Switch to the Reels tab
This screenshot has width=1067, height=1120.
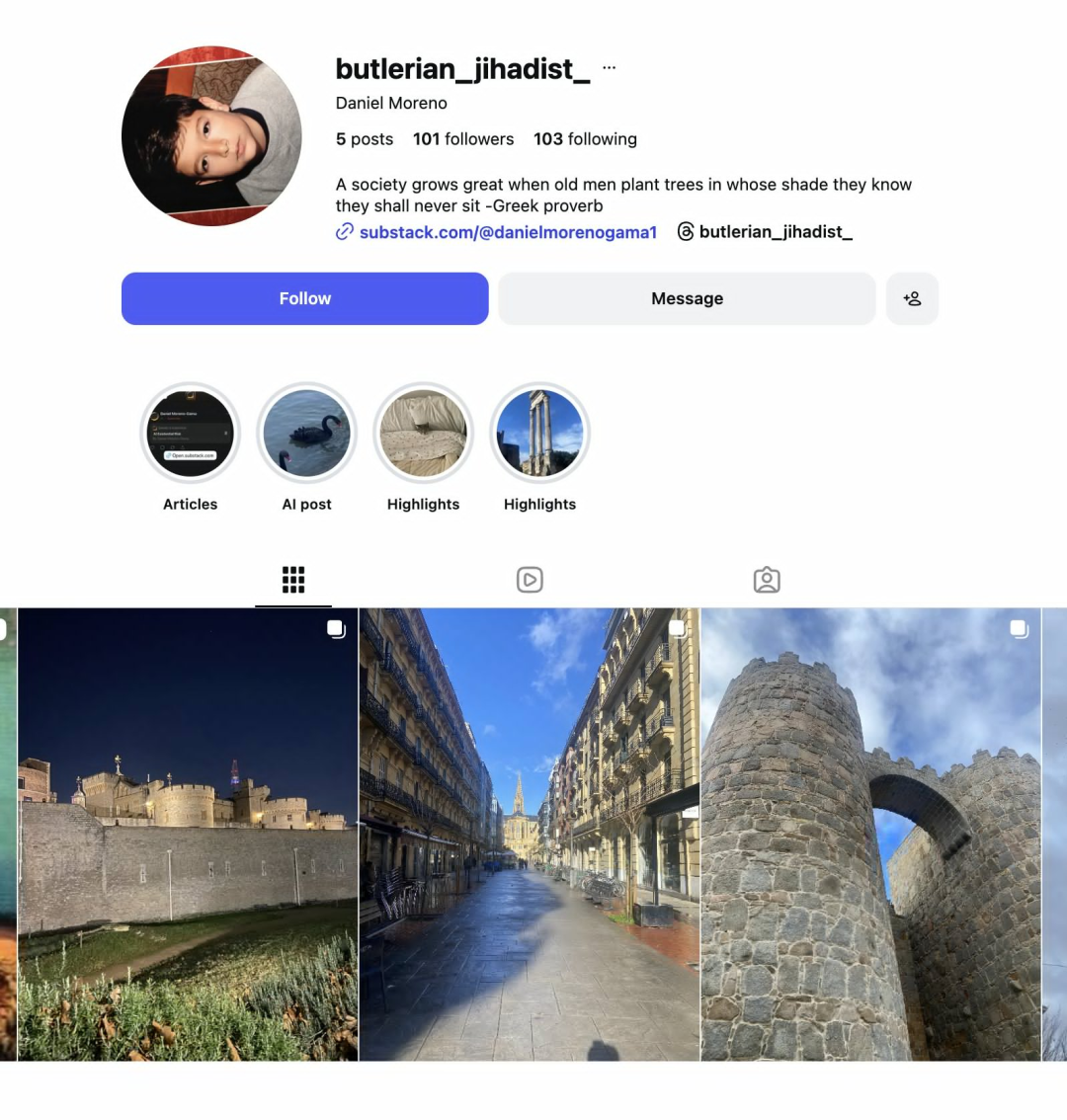[530, 580]
